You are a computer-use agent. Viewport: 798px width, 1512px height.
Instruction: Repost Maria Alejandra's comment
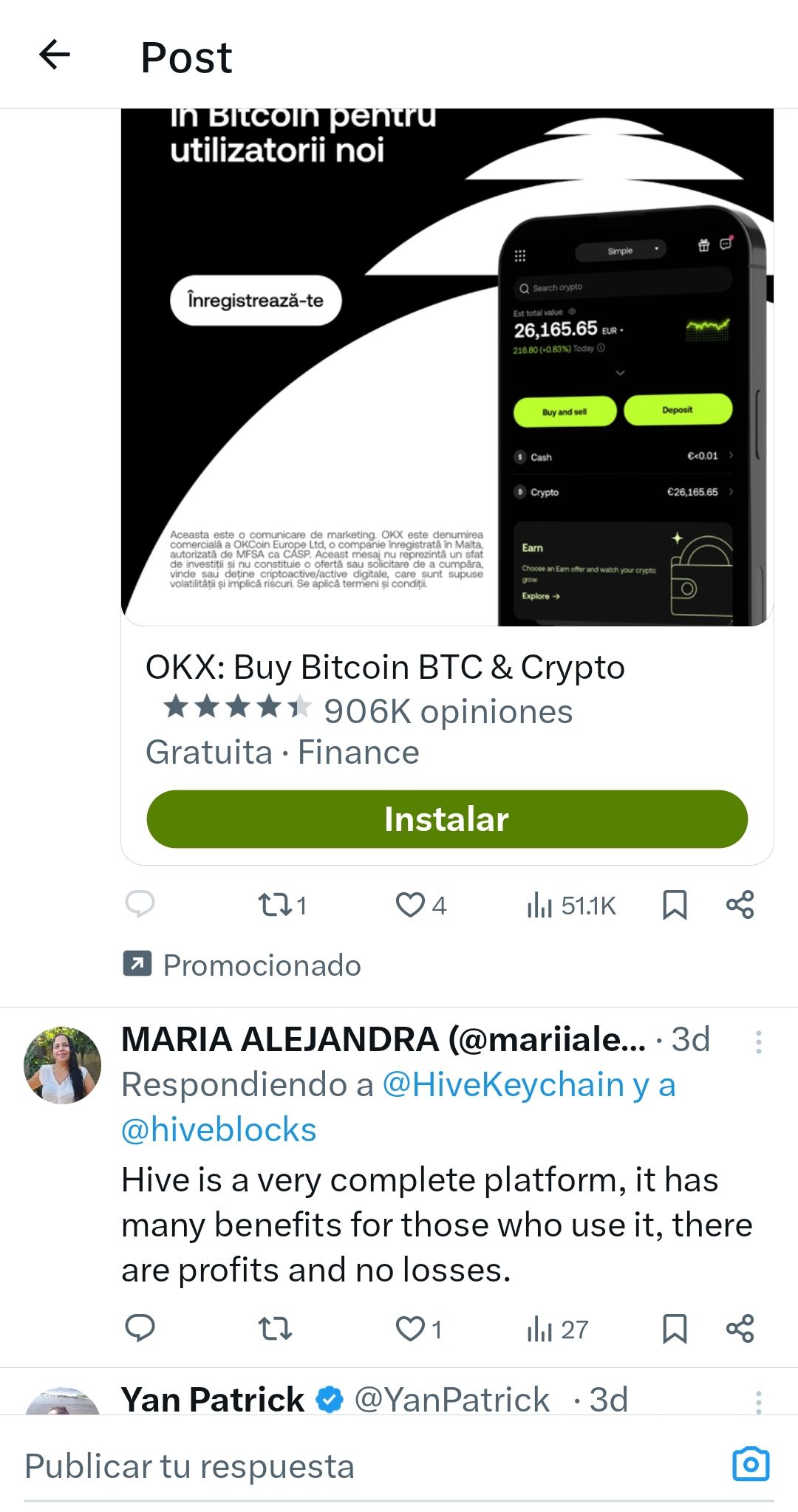[276, 1329]
